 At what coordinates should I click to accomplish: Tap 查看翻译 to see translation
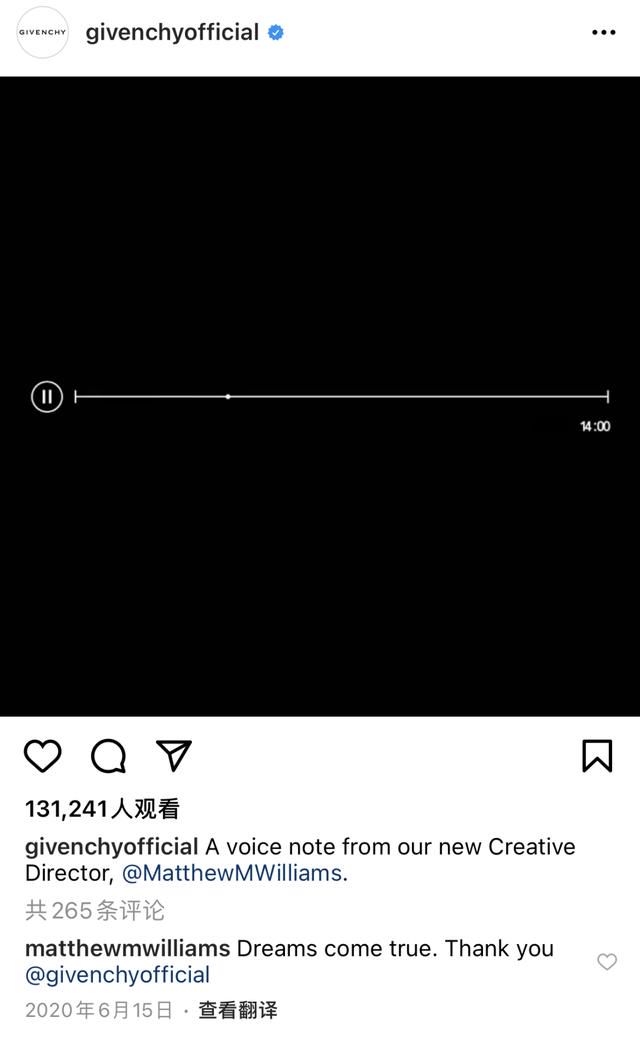[238, 1010]
